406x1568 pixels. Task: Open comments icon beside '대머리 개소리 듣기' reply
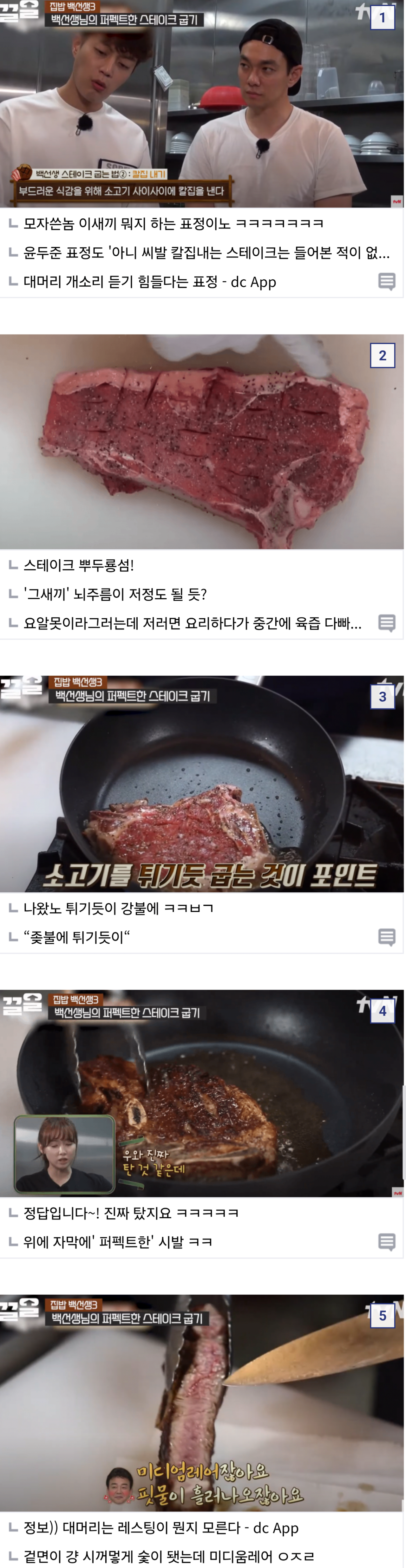pyautogui.click(x=387, y=282)
